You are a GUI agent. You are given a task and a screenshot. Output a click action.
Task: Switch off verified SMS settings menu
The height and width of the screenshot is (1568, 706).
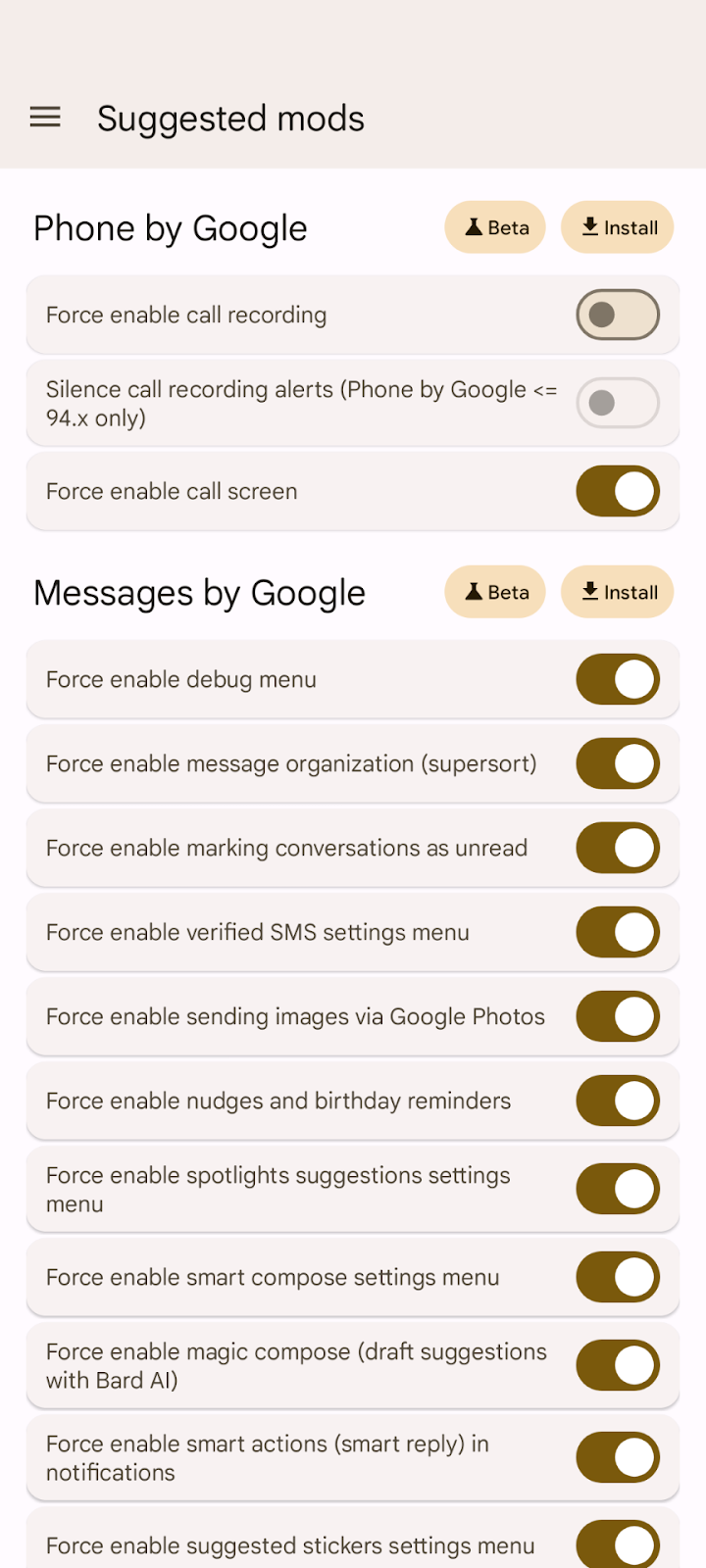pyautogui.click(x=618, y=932)
